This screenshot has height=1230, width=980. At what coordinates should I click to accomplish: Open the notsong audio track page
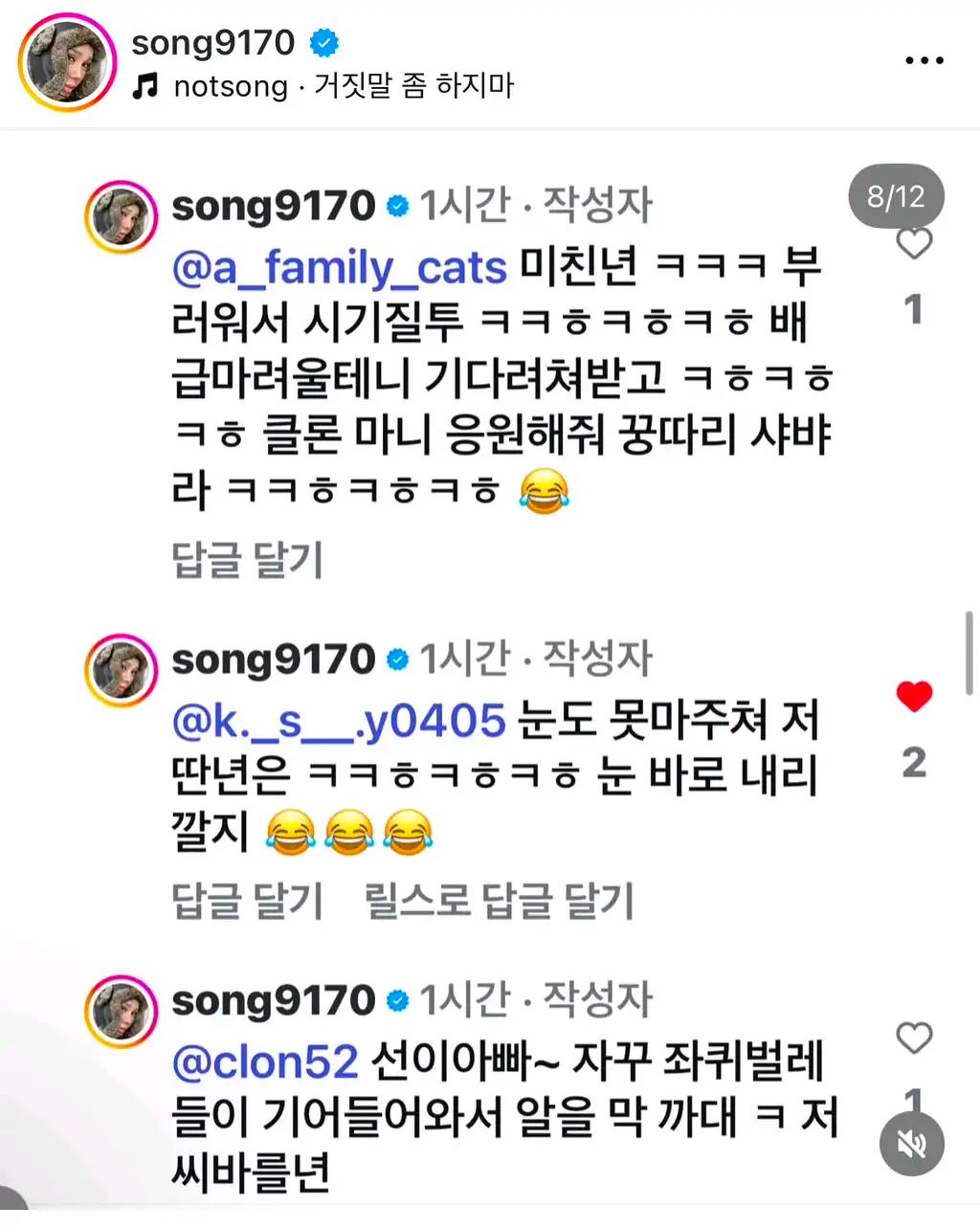(x=230, y=85)
